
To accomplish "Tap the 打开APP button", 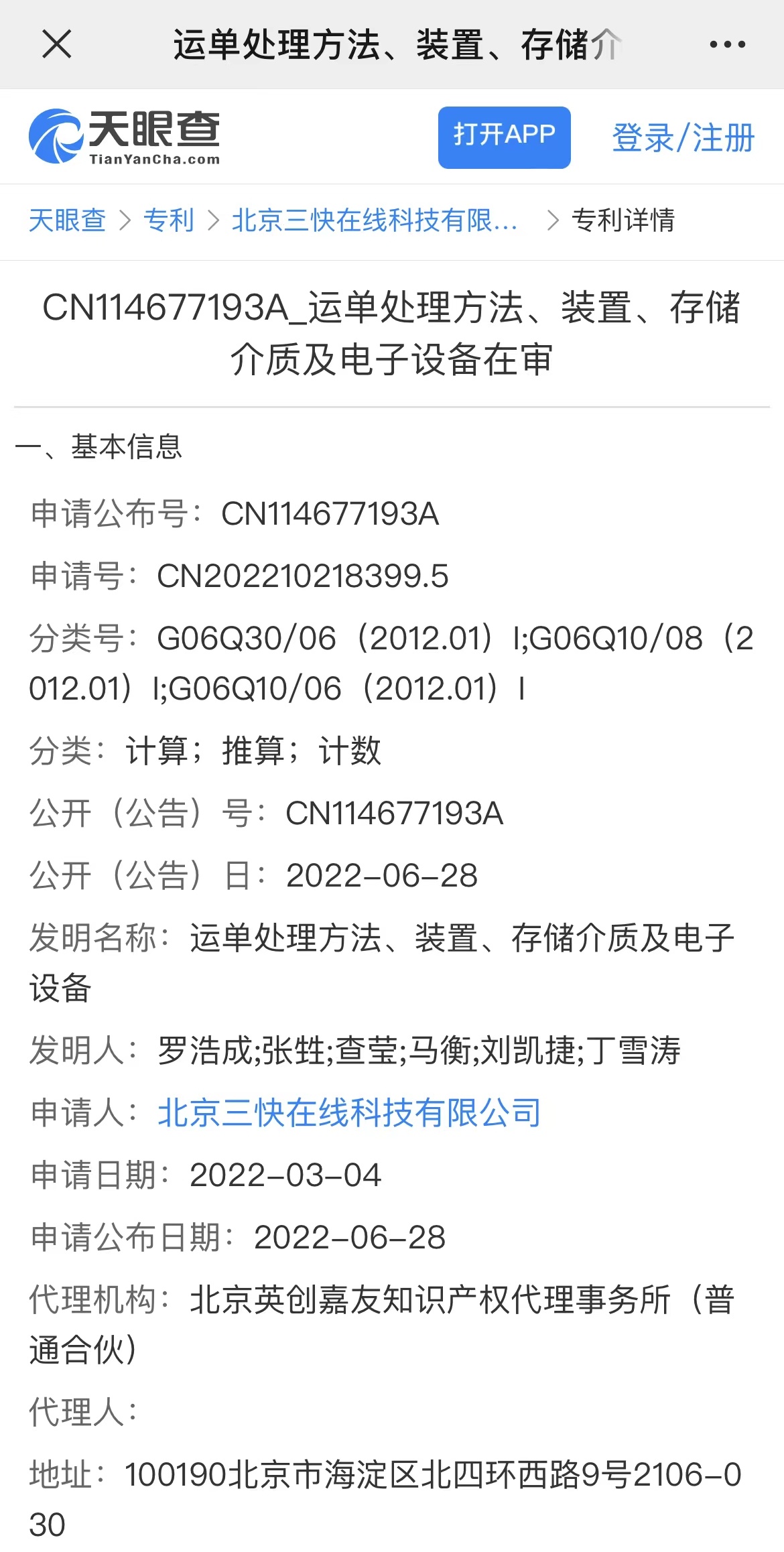I will (504, 137).
